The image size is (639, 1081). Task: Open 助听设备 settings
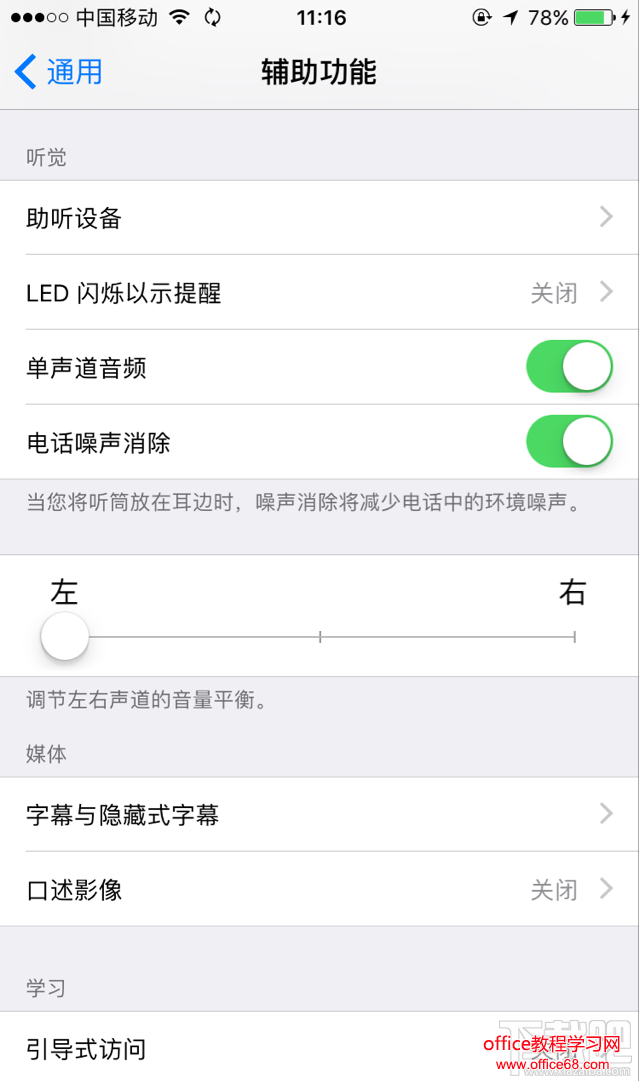(319, 218)
